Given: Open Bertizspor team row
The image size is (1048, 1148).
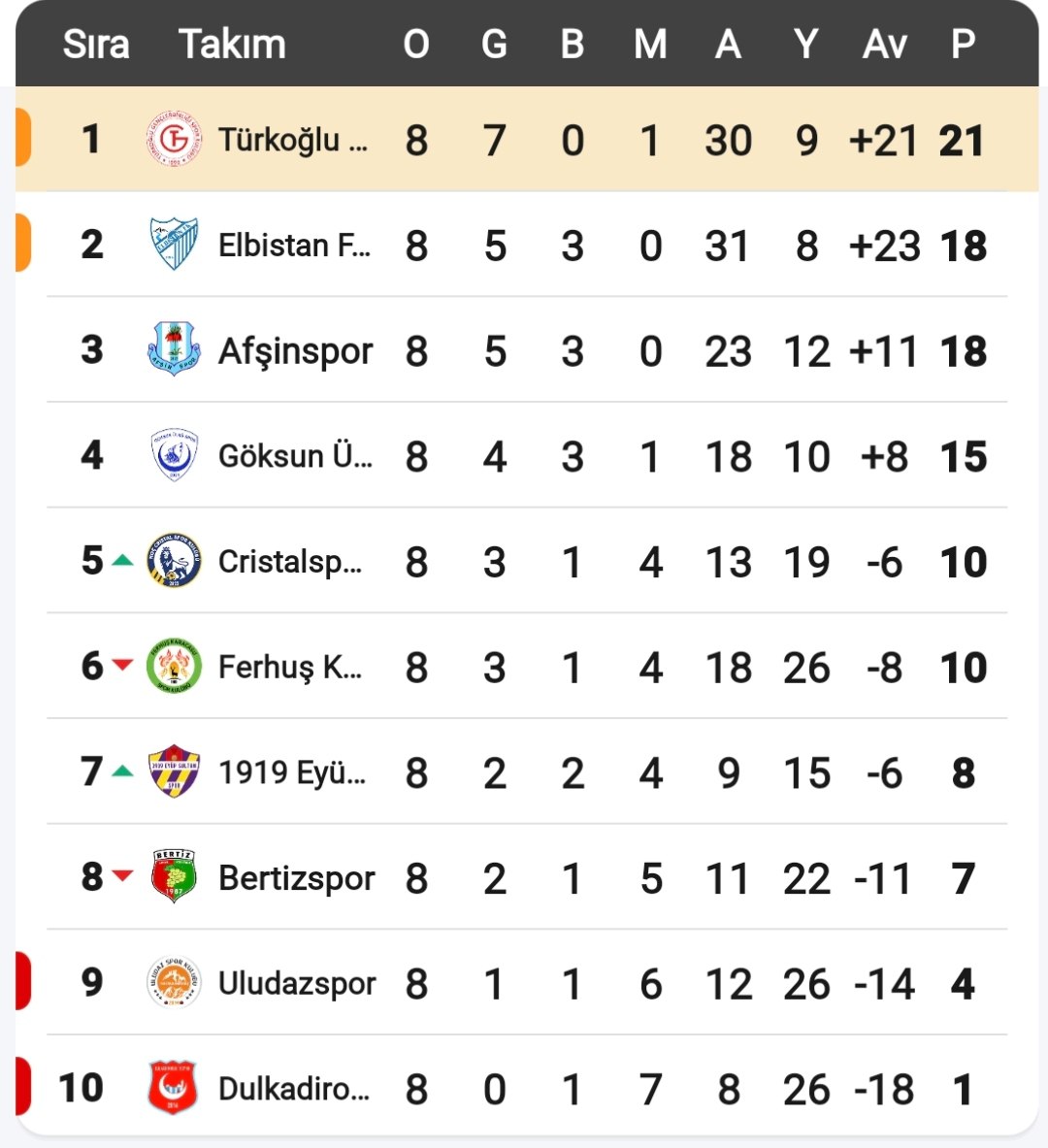Looking at the screenshot, I should pyautogui.click(x=296, y=878).
